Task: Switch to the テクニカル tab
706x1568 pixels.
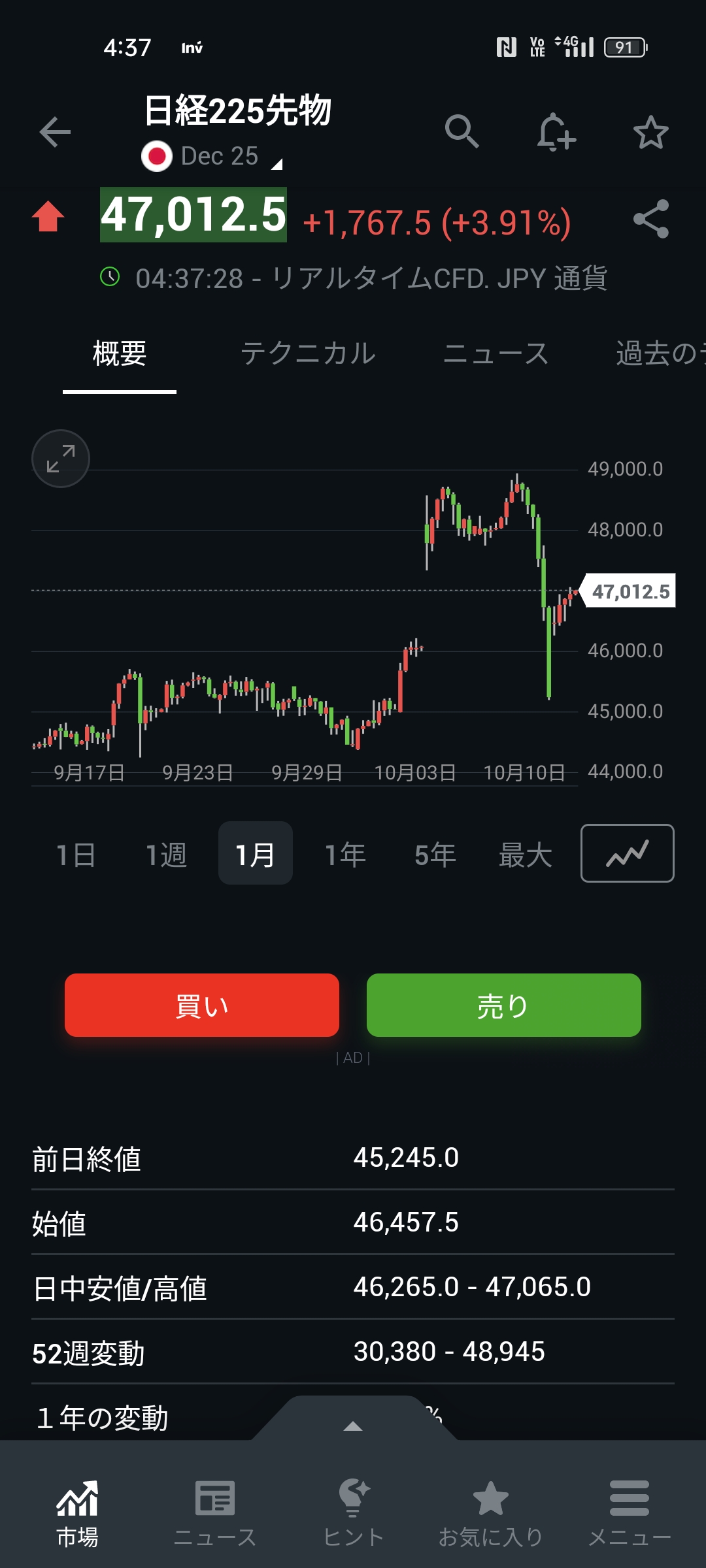Action: pos(308,354)
